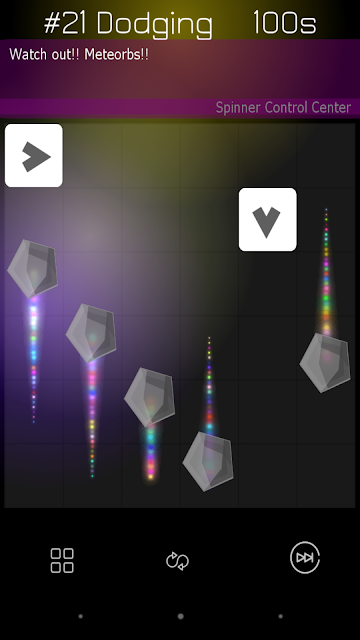Tap the fast-forward button
The image size is (360, 640).
click(x=305, y=558)
